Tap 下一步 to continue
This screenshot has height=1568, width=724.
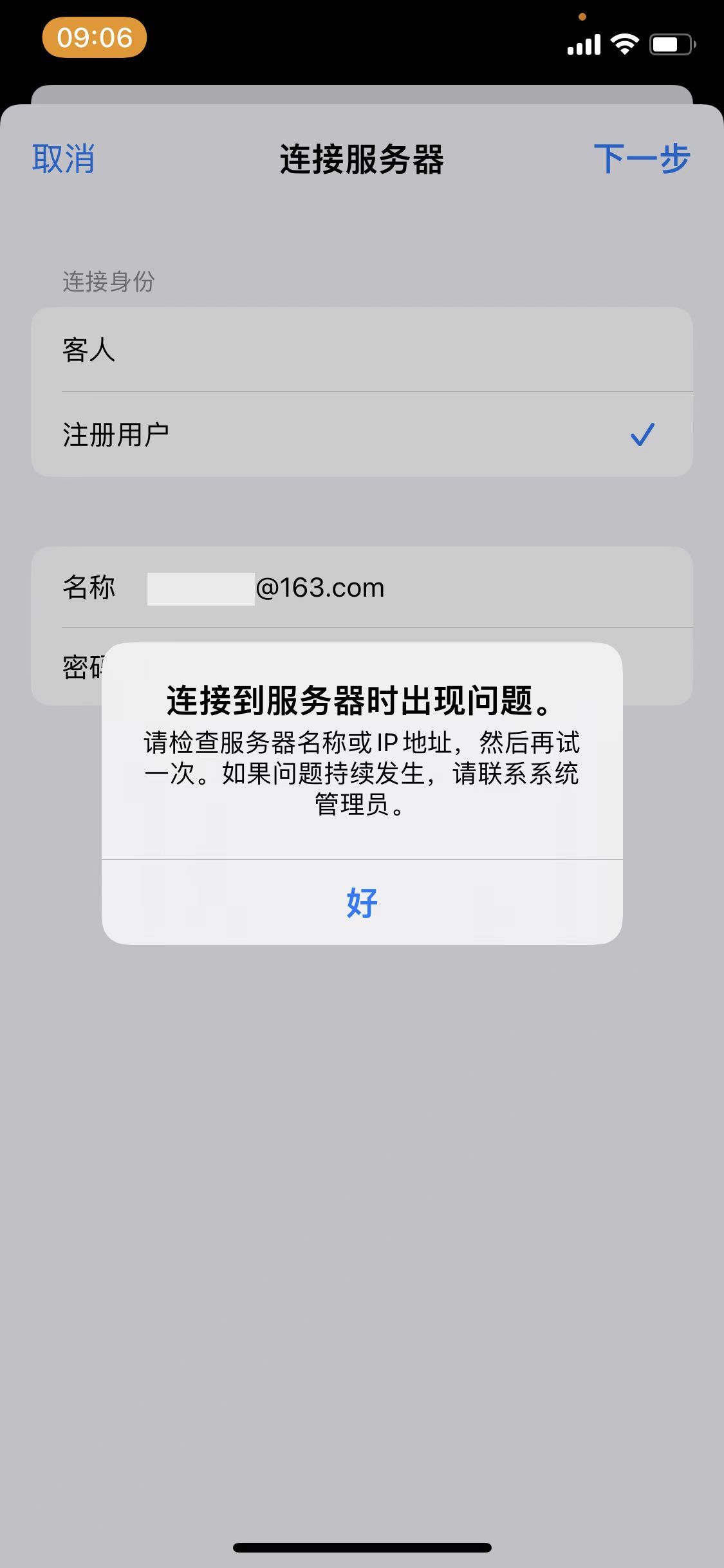click(642, 158)
